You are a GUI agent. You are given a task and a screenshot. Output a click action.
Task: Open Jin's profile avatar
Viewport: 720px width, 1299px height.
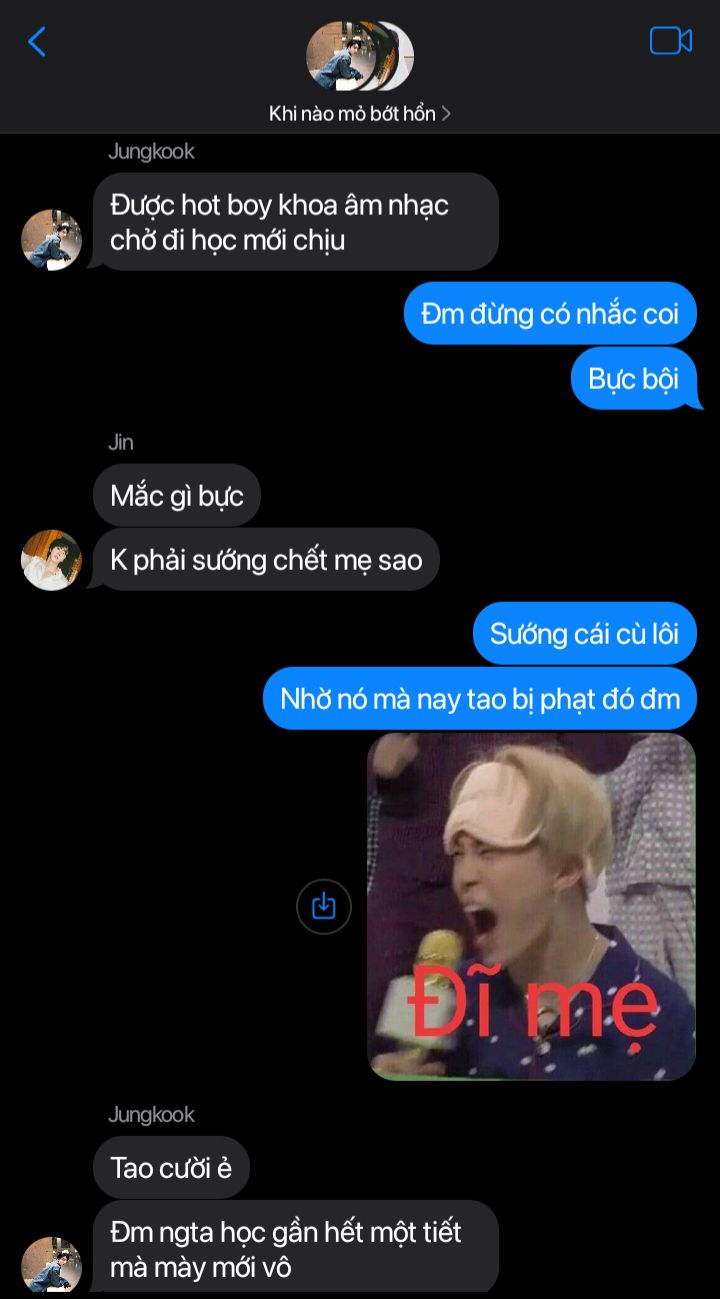[51, 560]
